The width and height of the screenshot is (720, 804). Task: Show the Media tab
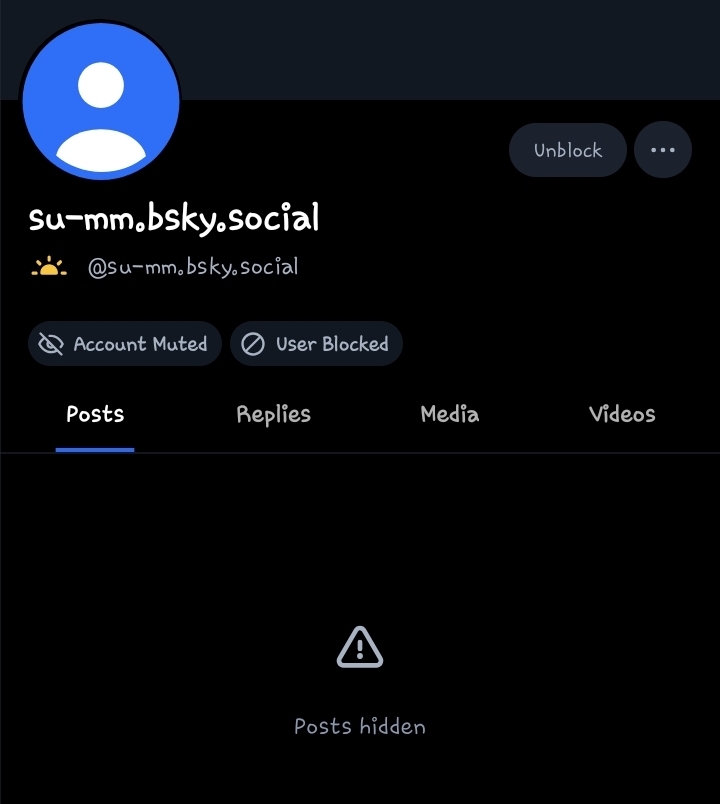(x=449, y=415)
